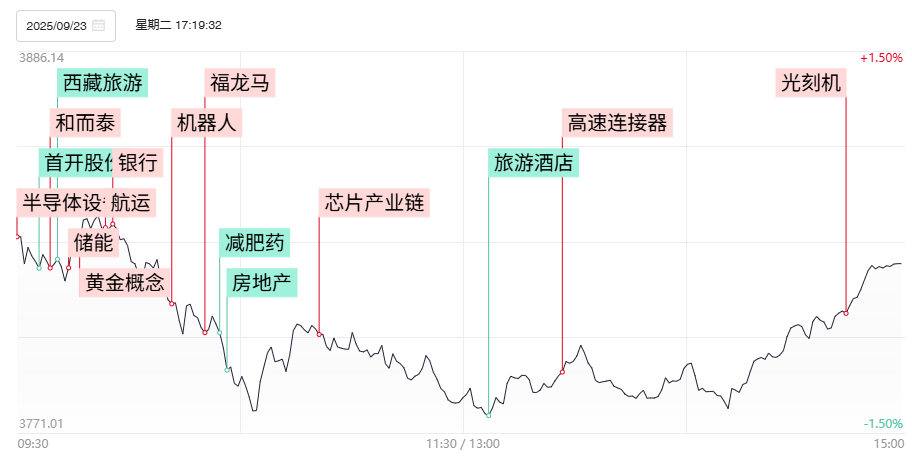Open the 芯片产业链 sector label
Image resolution: width=912 pixels, height=464 pixels.
point(375,203)
